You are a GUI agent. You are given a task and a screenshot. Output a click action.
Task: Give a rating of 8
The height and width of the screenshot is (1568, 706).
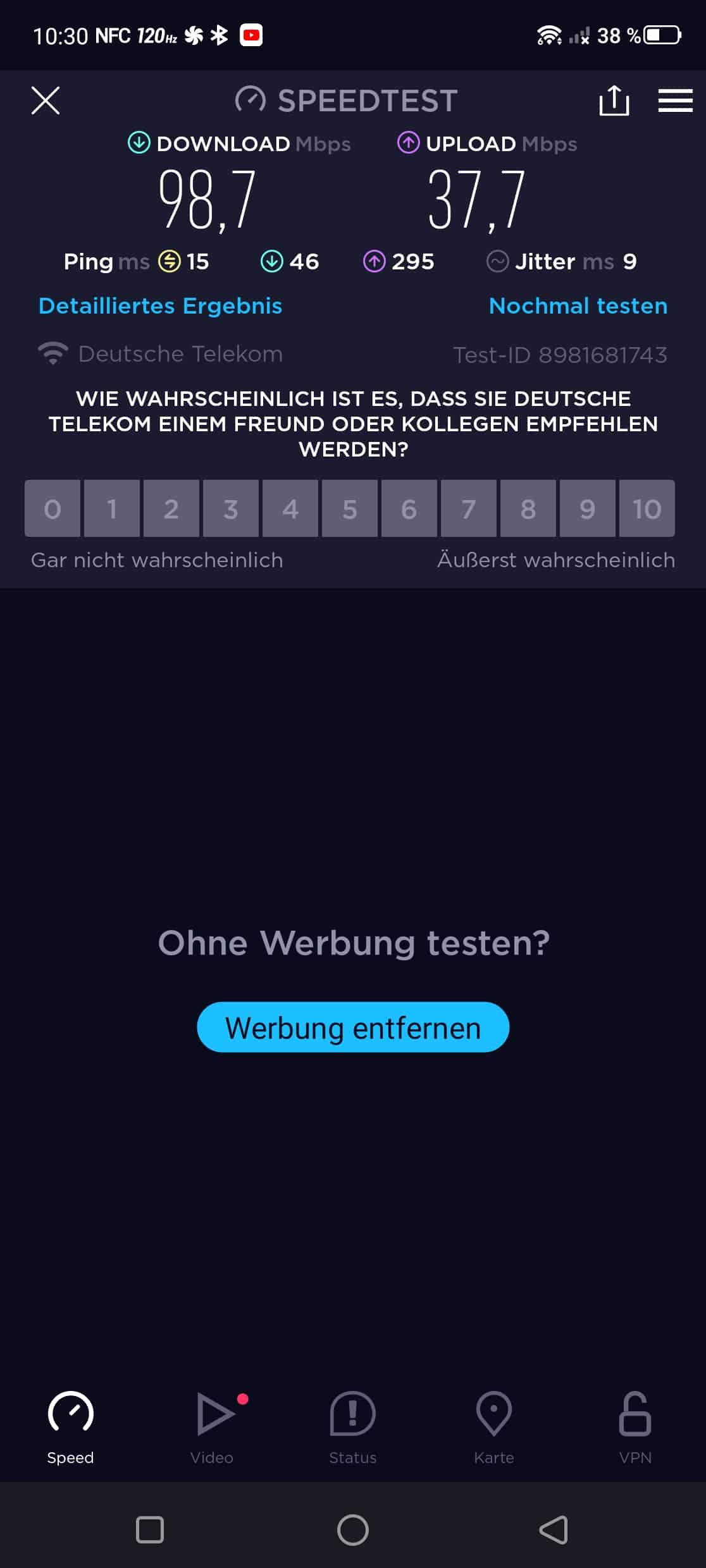(528, 508)
